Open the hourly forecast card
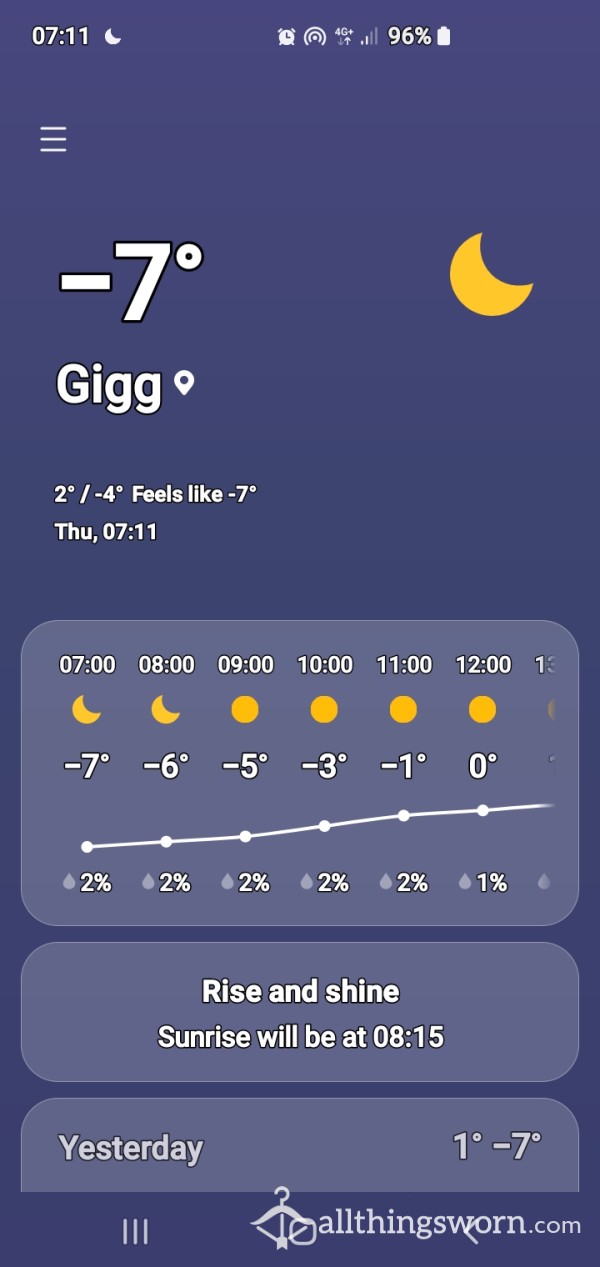The height and width of the screenshot is (1267, 600). tap(299, 773)
